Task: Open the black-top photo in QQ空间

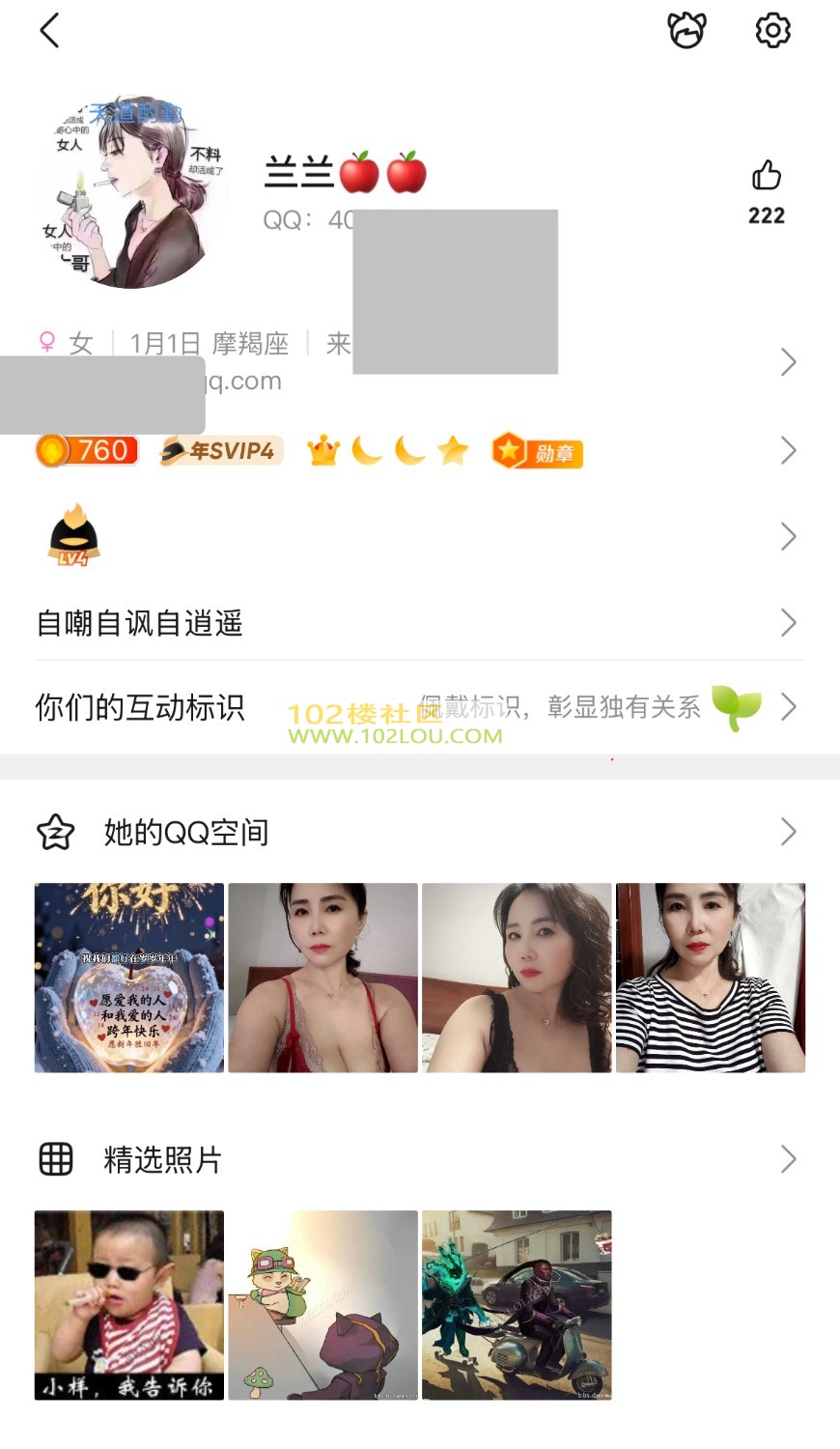Action: click(517, 978)
